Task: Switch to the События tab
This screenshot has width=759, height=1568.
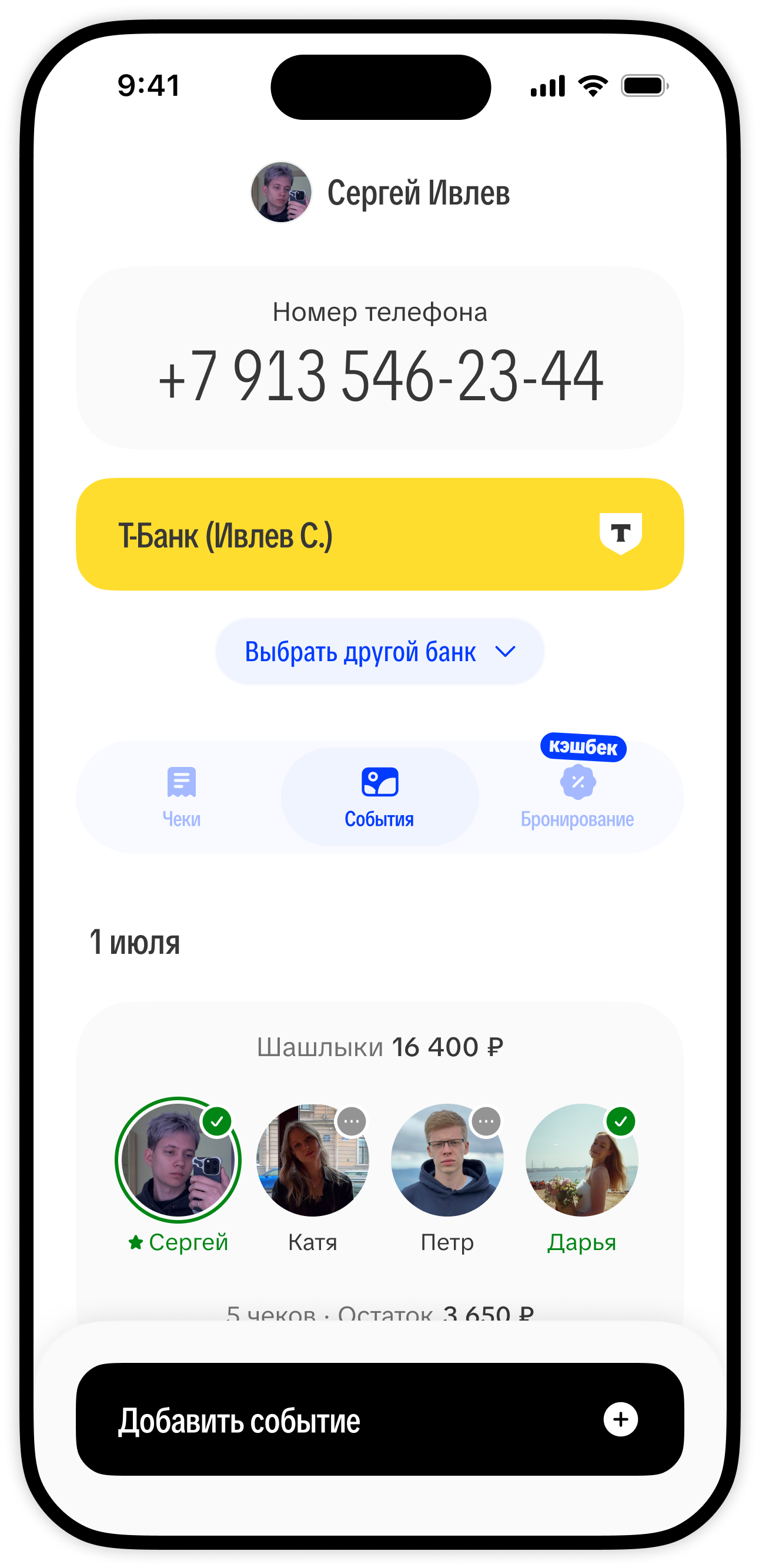Action: [x=380, y=796]
